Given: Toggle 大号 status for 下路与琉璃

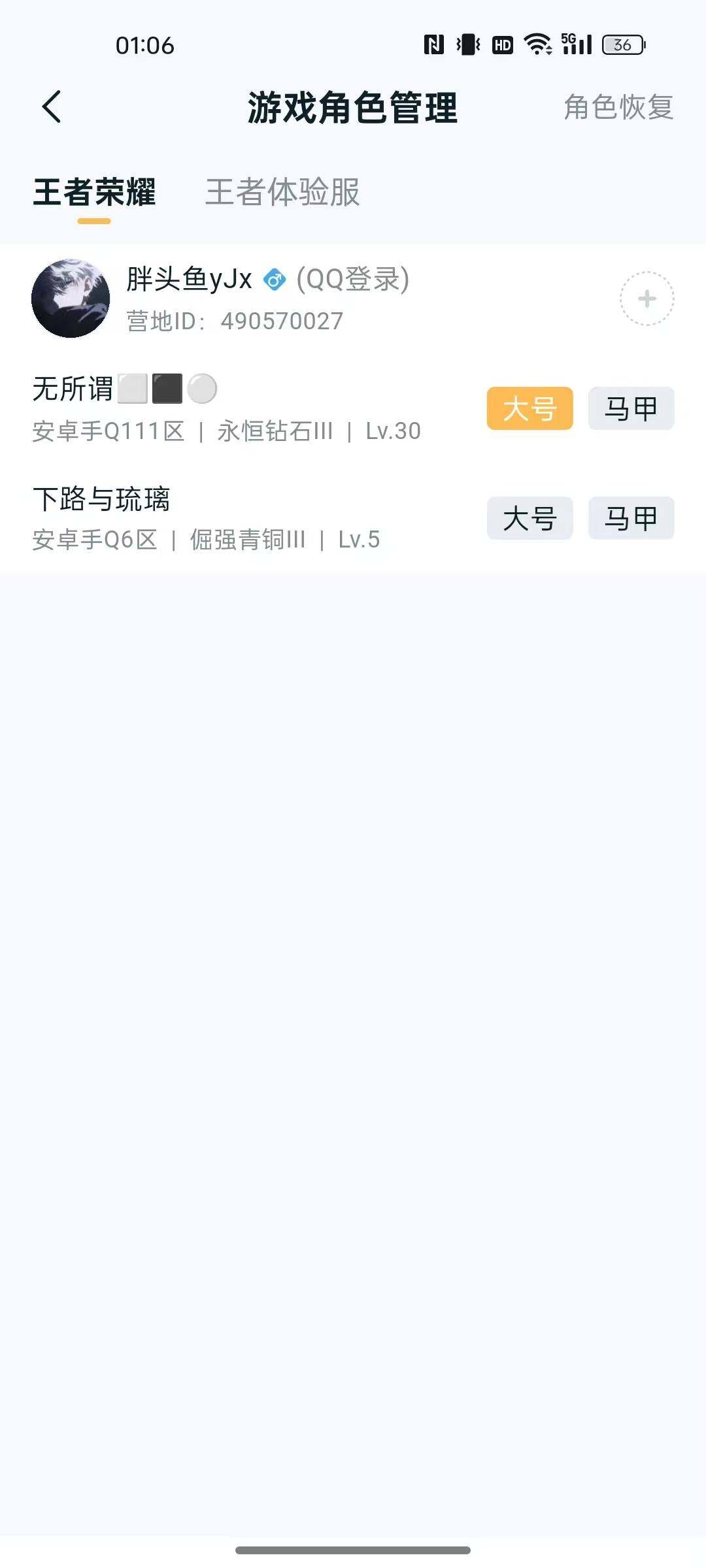Looking at the screenshot, I should 529,518.
